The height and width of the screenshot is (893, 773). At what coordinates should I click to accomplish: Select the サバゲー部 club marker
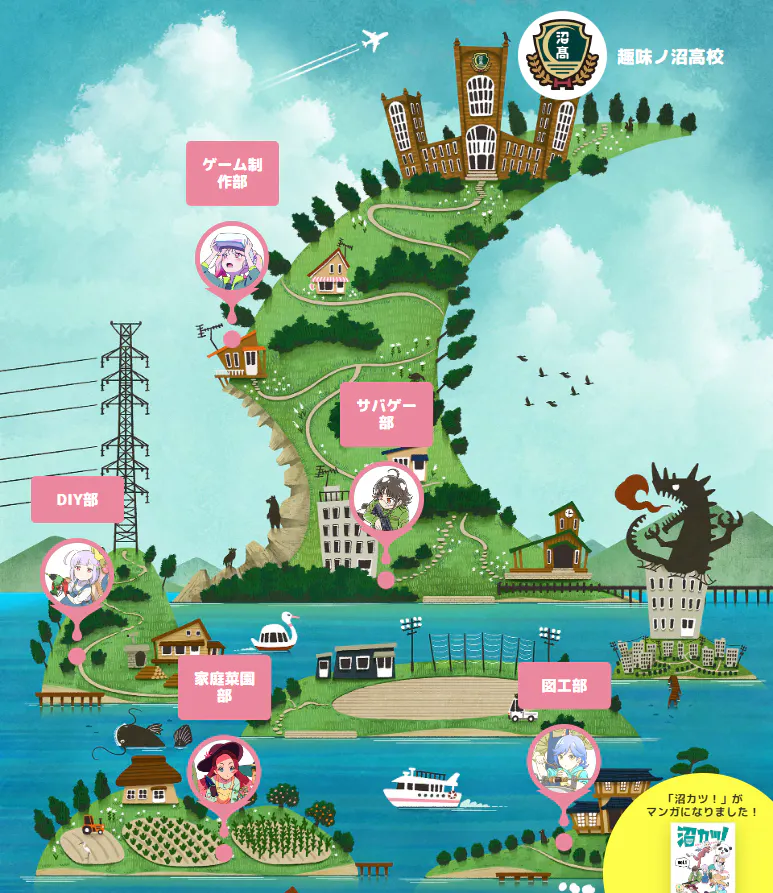pos(386,499)
